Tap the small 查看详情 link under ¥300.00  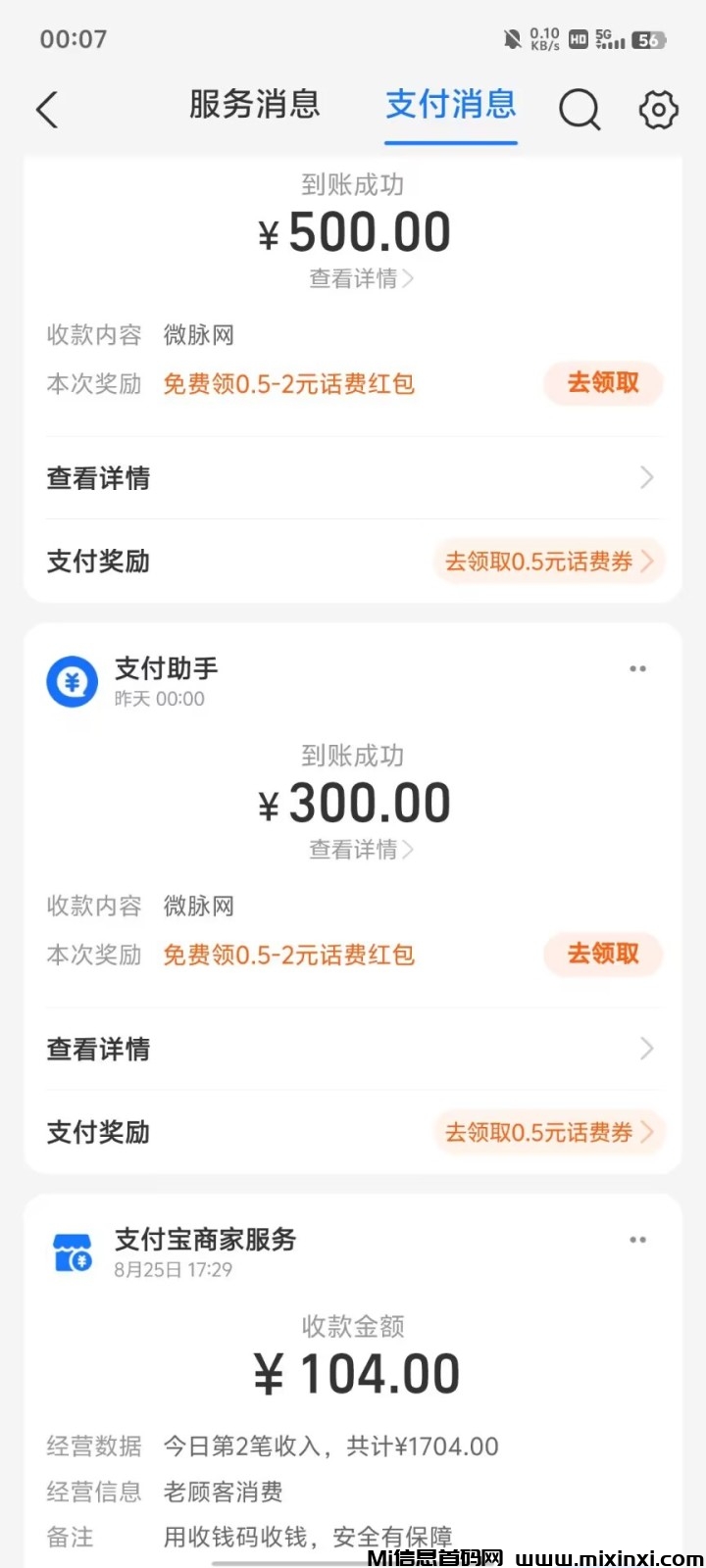360,850
